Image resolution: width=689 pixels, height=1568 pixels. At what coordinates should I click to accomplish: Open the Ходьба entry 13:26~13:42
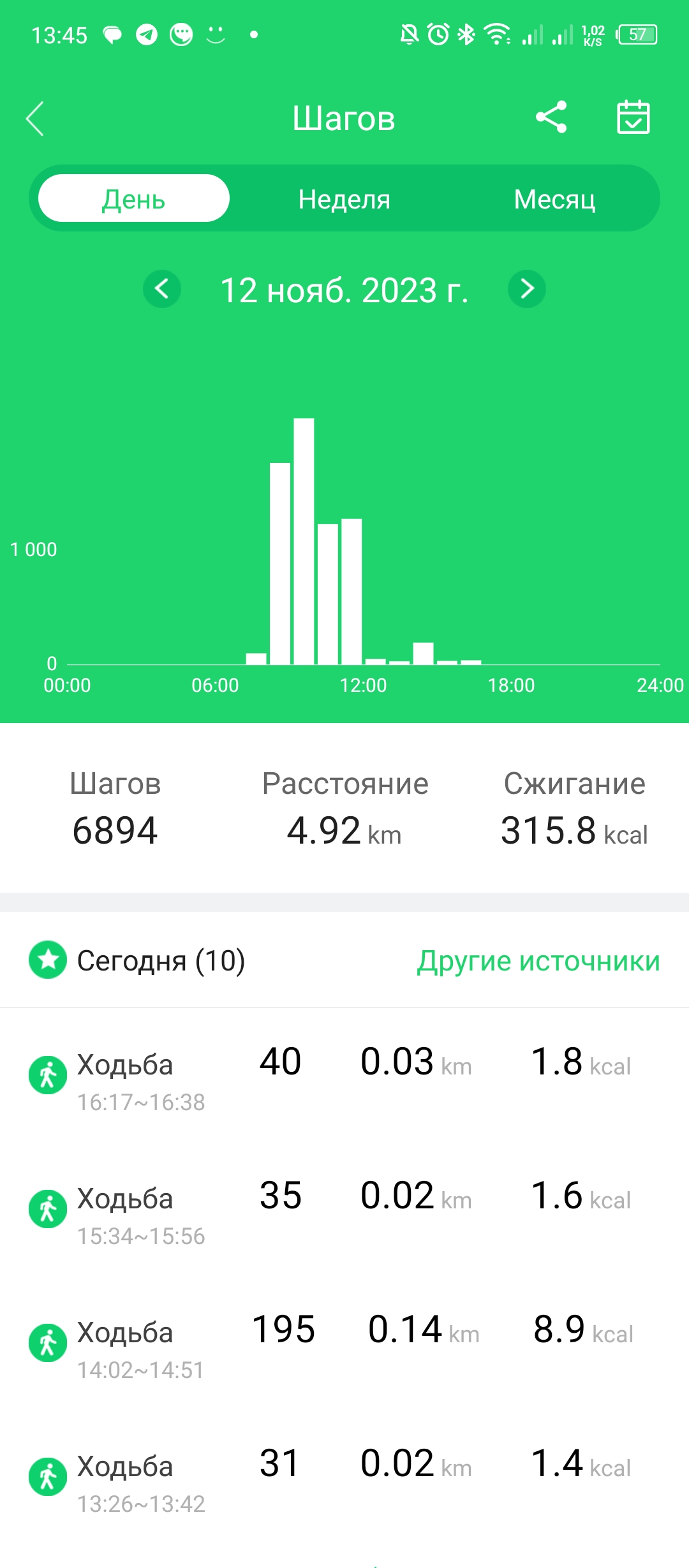tap(344, 1479)
